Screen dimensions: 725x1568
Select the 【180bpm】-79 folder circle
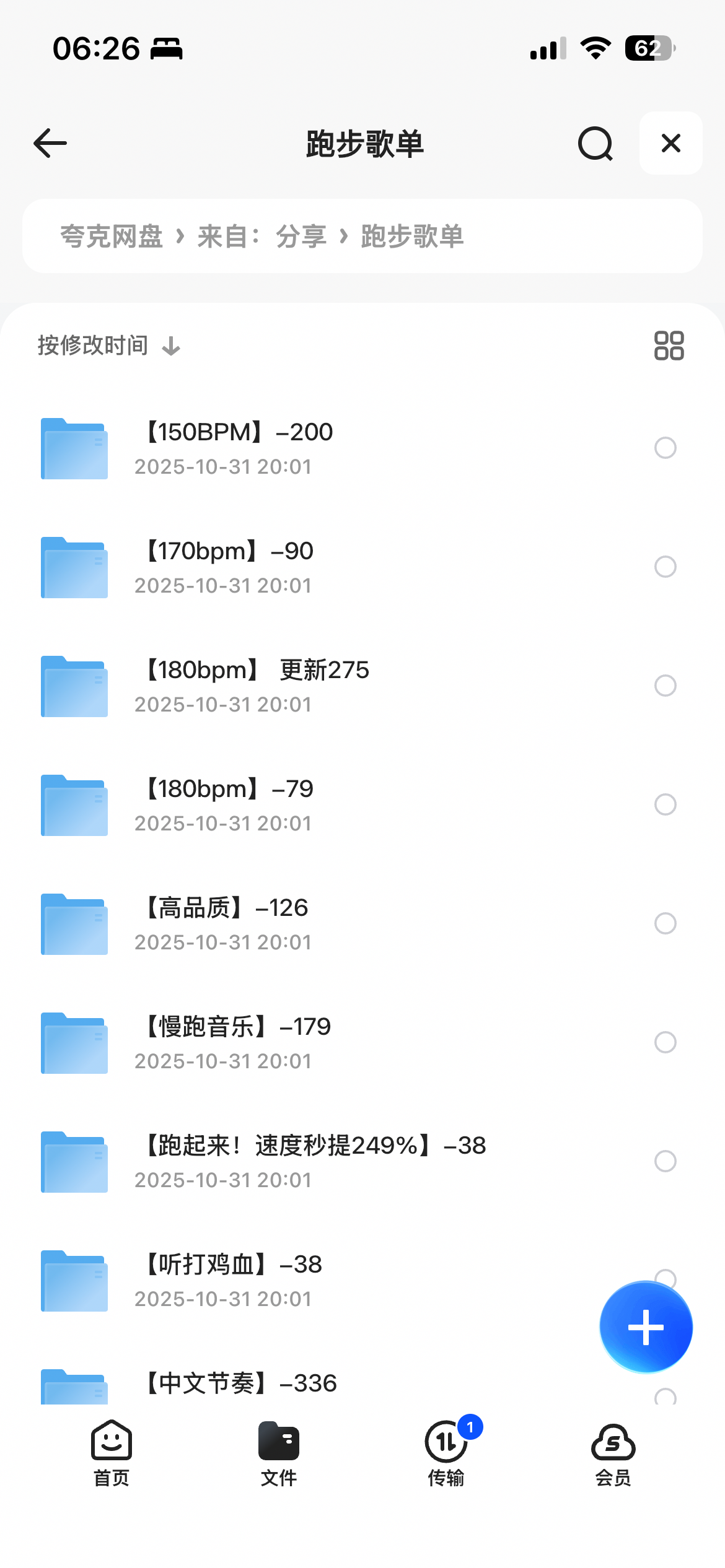[x=665, y=804]
